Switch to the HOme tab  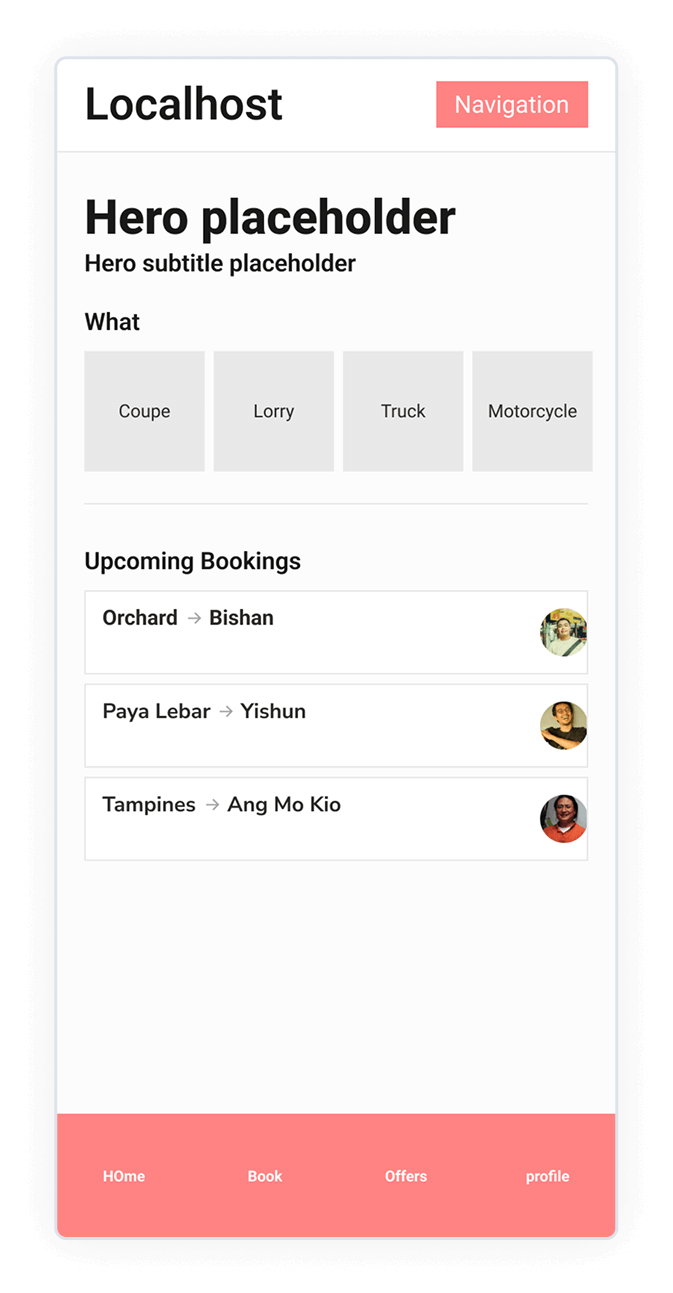coord(124,1176)
